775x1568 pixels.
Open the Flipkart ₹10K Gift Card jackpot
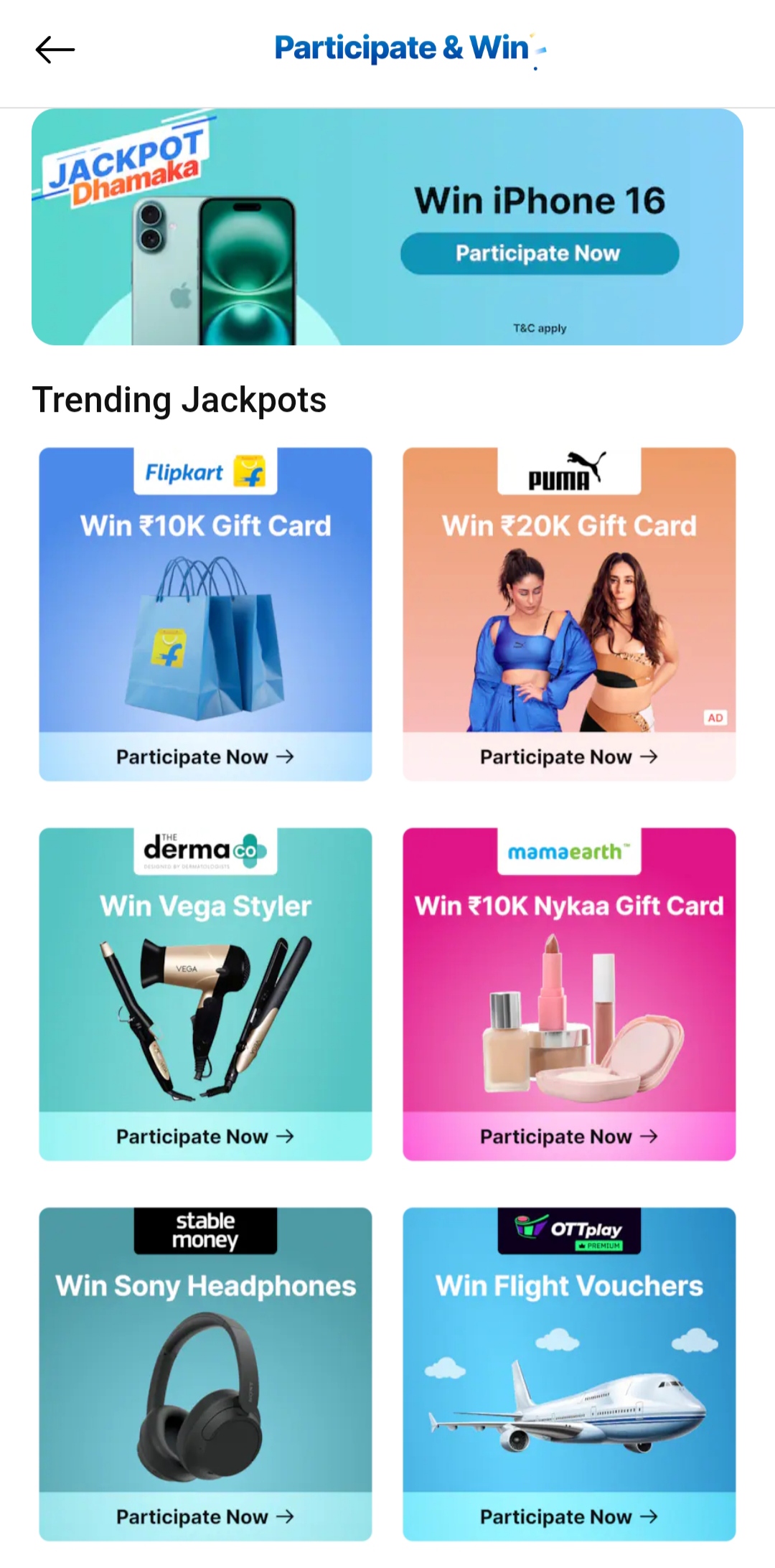point(205,614)
